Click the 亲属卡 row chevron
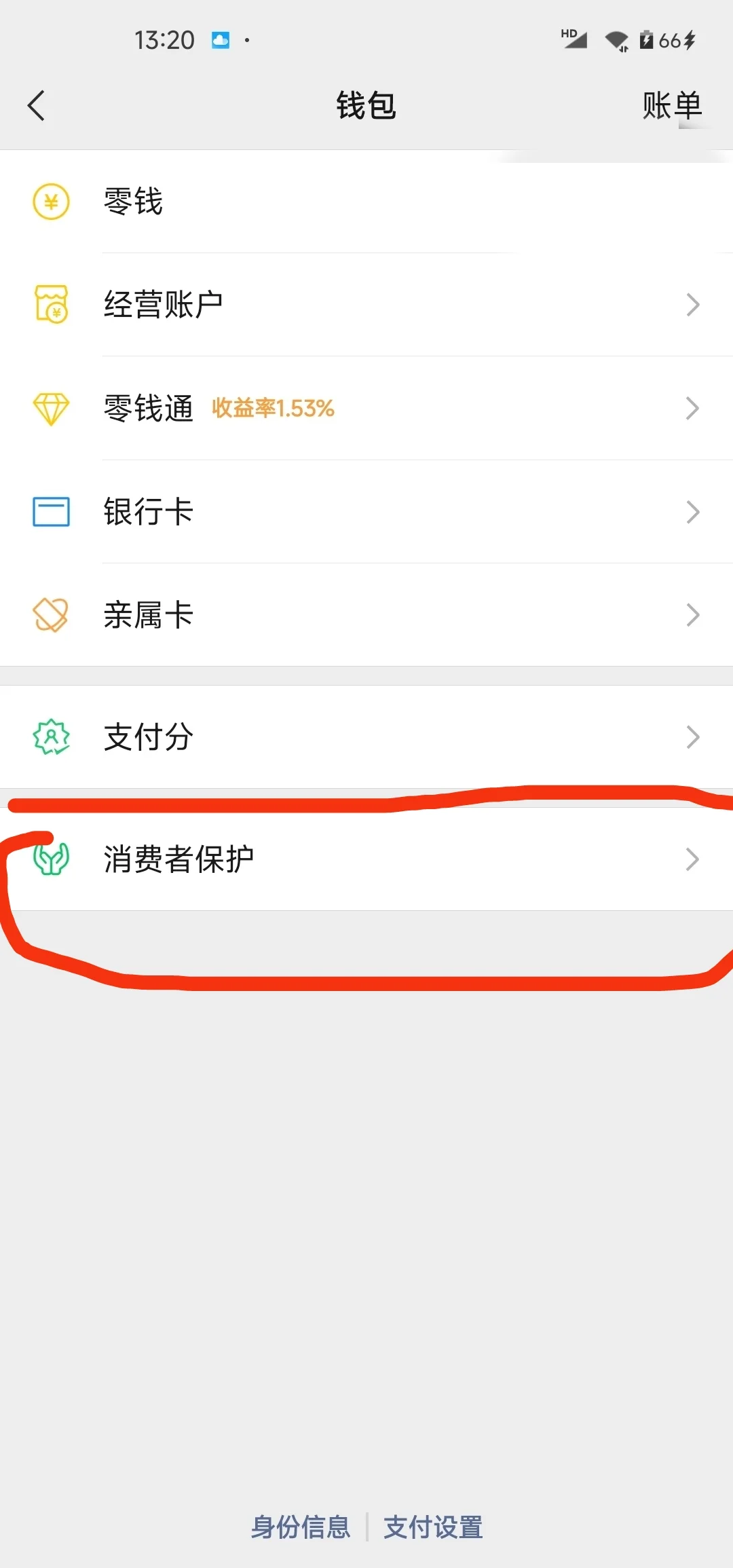The height and width of the screenshot is (1568, 733). pyautogui.click(x=692, y=615)
